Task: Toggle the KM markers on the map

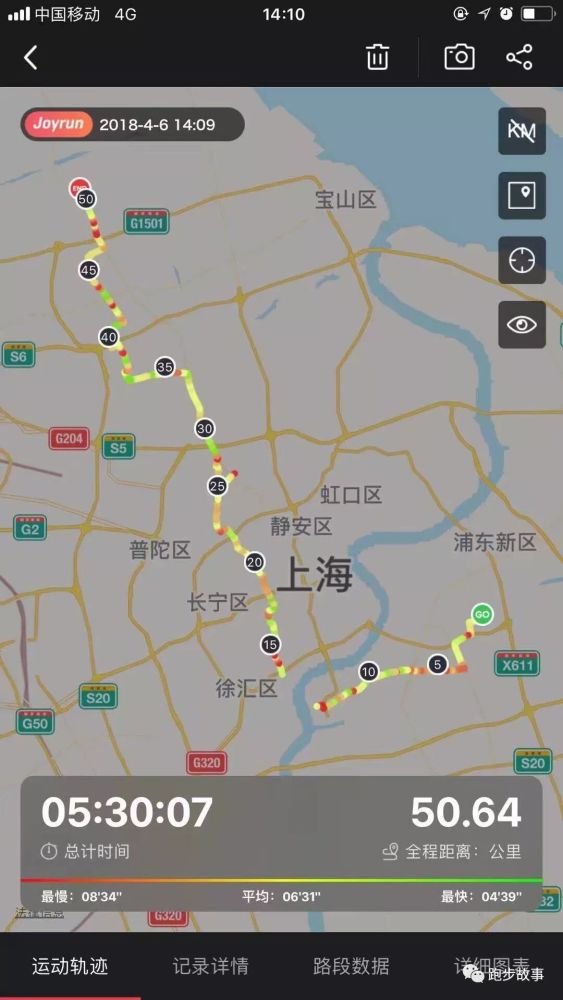Action: [522, 131]
